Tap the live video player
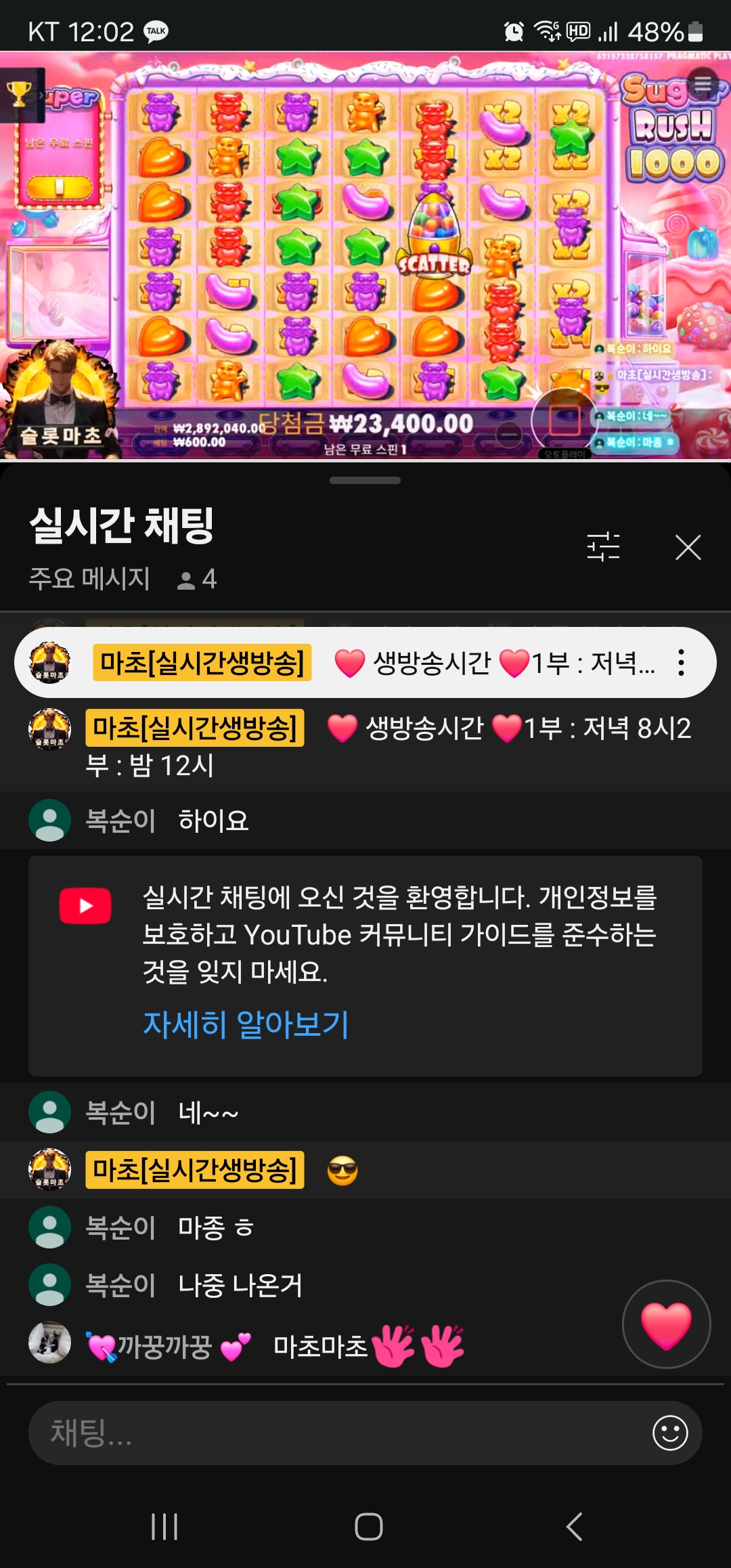This screenshot has width=731, height=1568. coord(365,256)
